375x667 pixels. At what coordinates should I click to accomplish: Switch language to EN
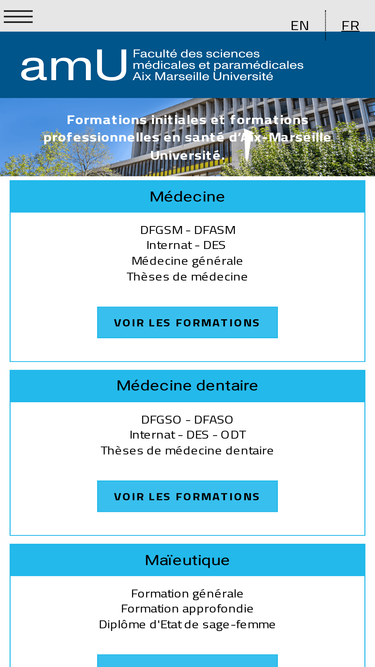300,26
